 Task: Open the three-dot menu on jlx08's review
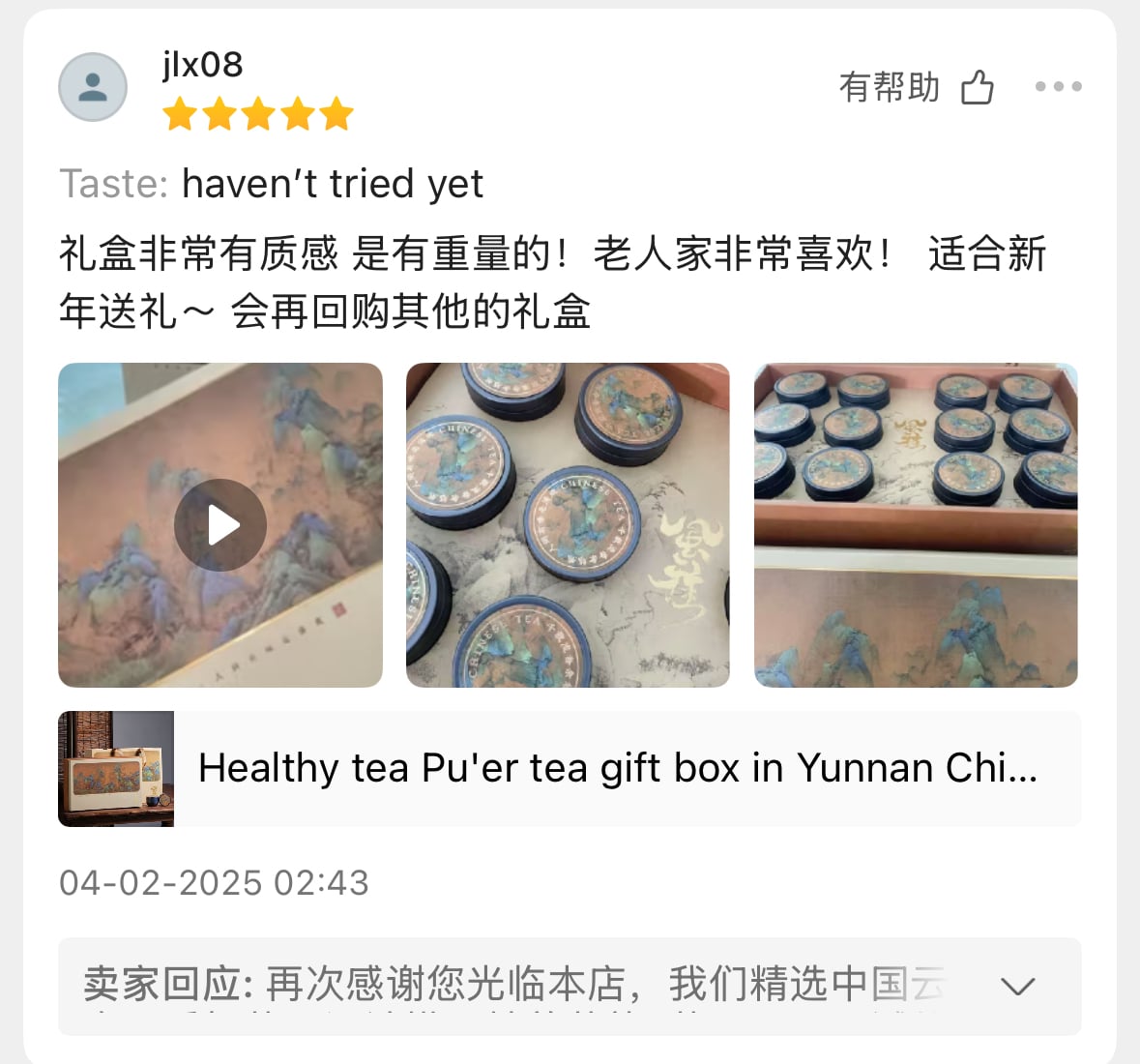coord(1058,87)
